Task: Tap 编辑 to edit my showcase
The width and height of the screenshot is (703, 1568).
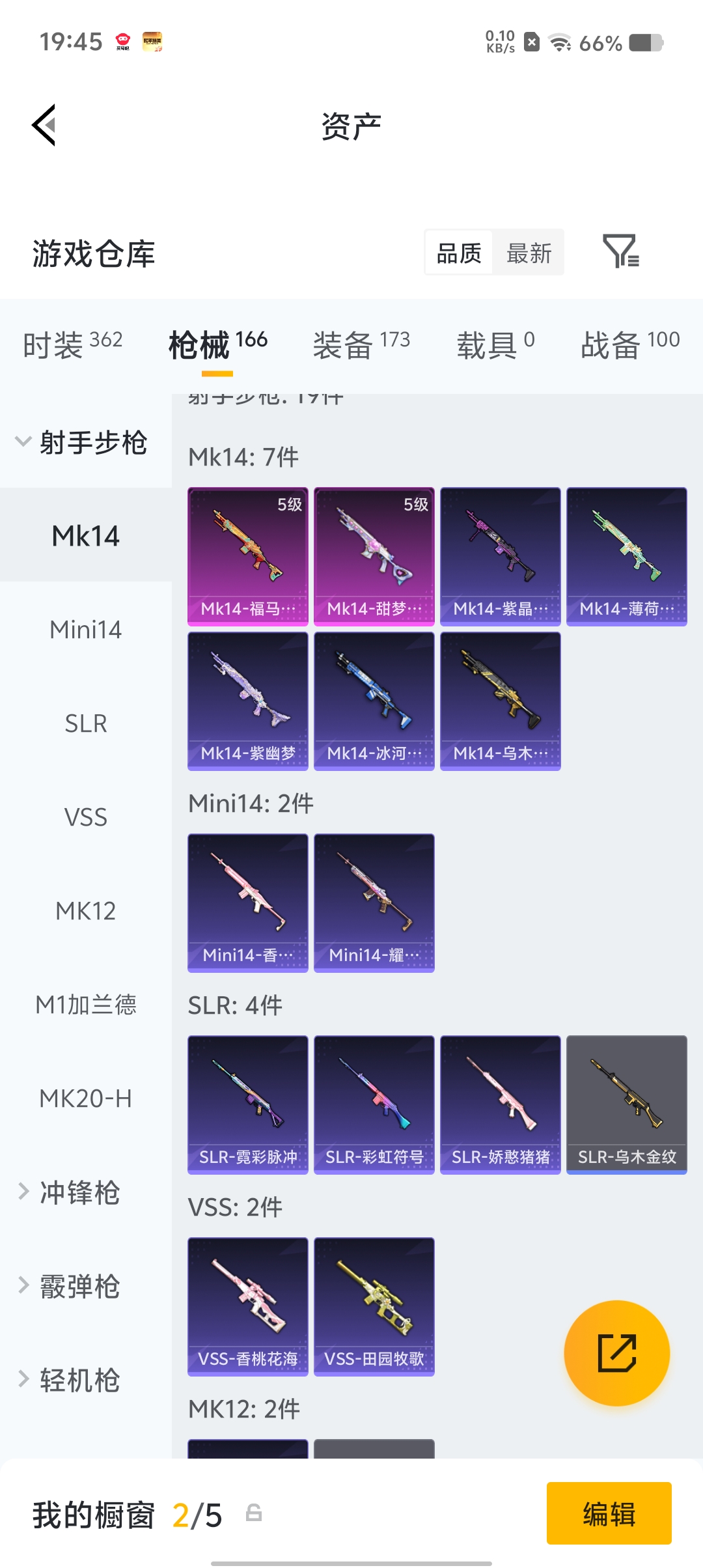Action: point(609,1513)
